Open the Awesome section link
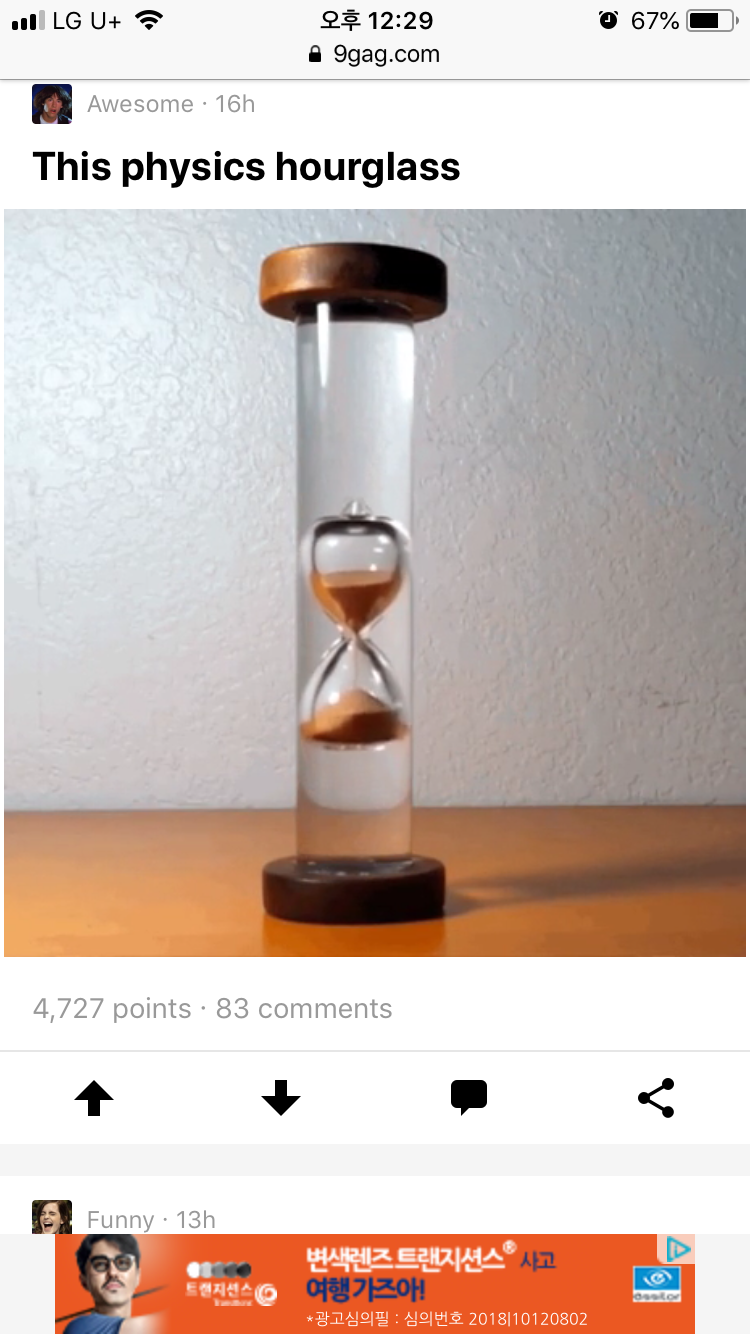Image resolution: width=750 pixels, height=1334 pixels. (x=140, y=104)
